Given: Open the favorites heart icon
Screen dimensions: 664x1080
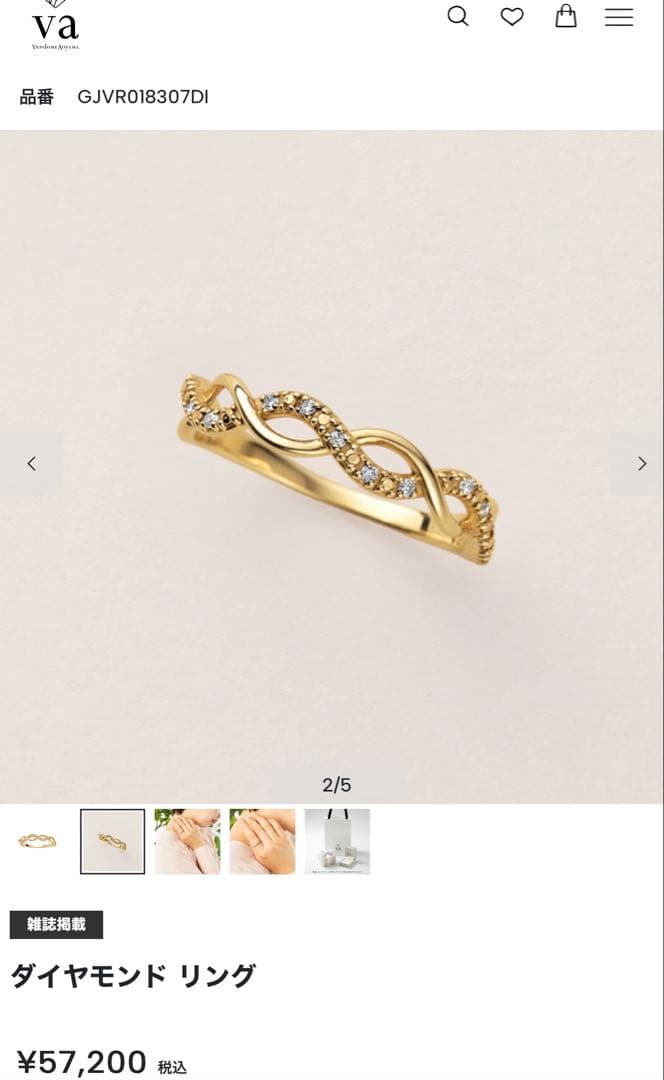Looking at the screenshot, I should click(x=512, y=16).
